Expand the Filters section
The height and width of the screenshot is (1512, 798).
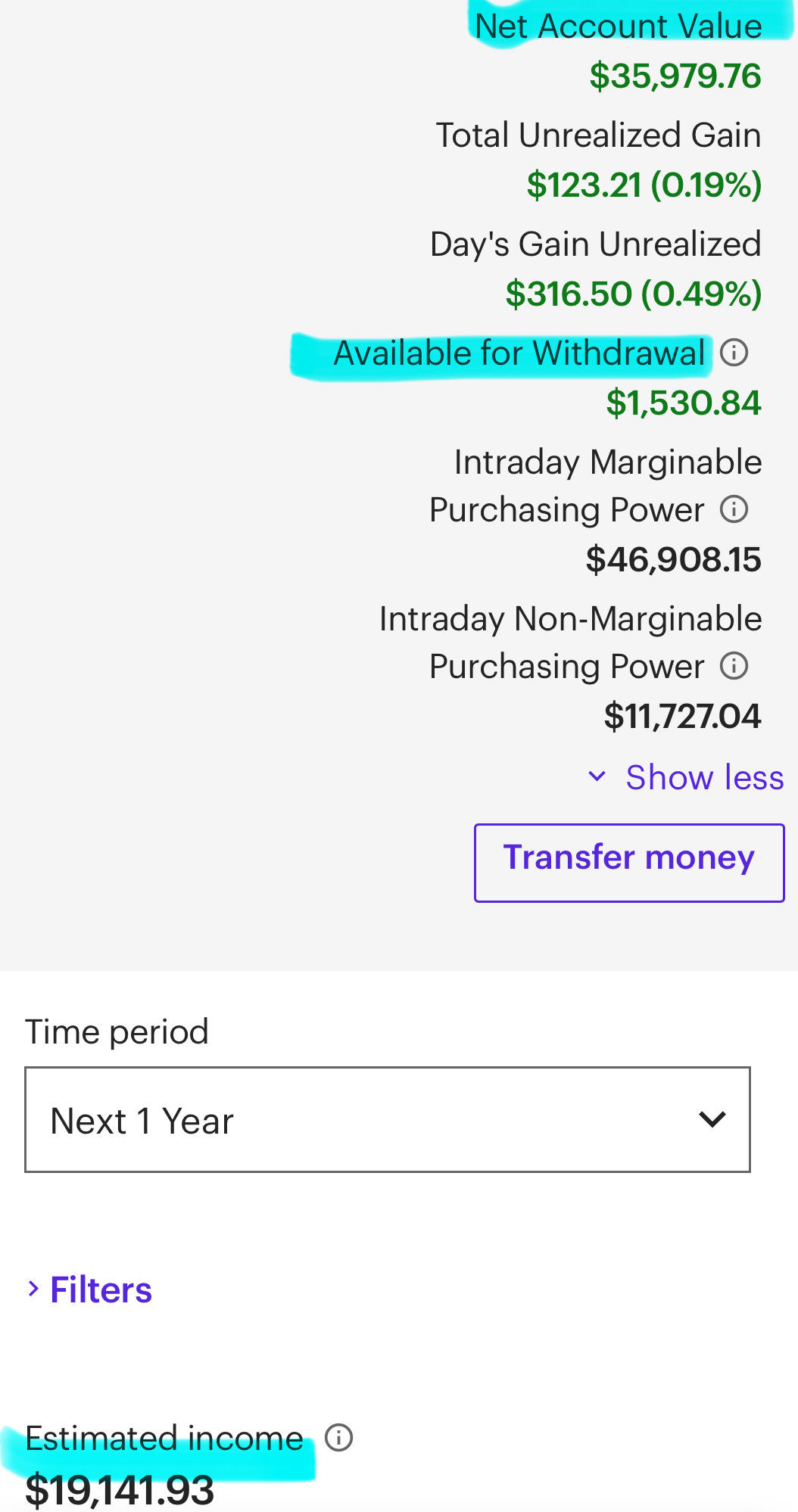click(100, 1289)
